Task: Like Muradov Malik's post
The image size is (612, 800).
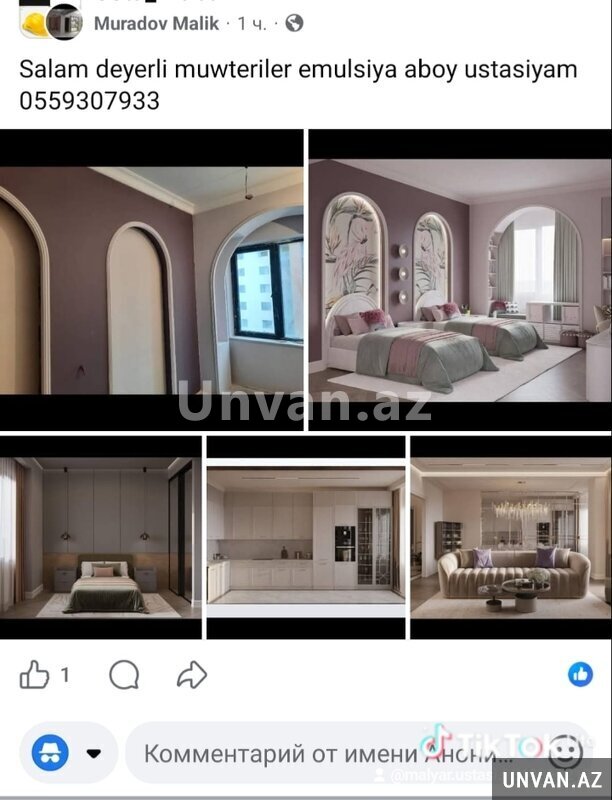Action: pos(34,675)
